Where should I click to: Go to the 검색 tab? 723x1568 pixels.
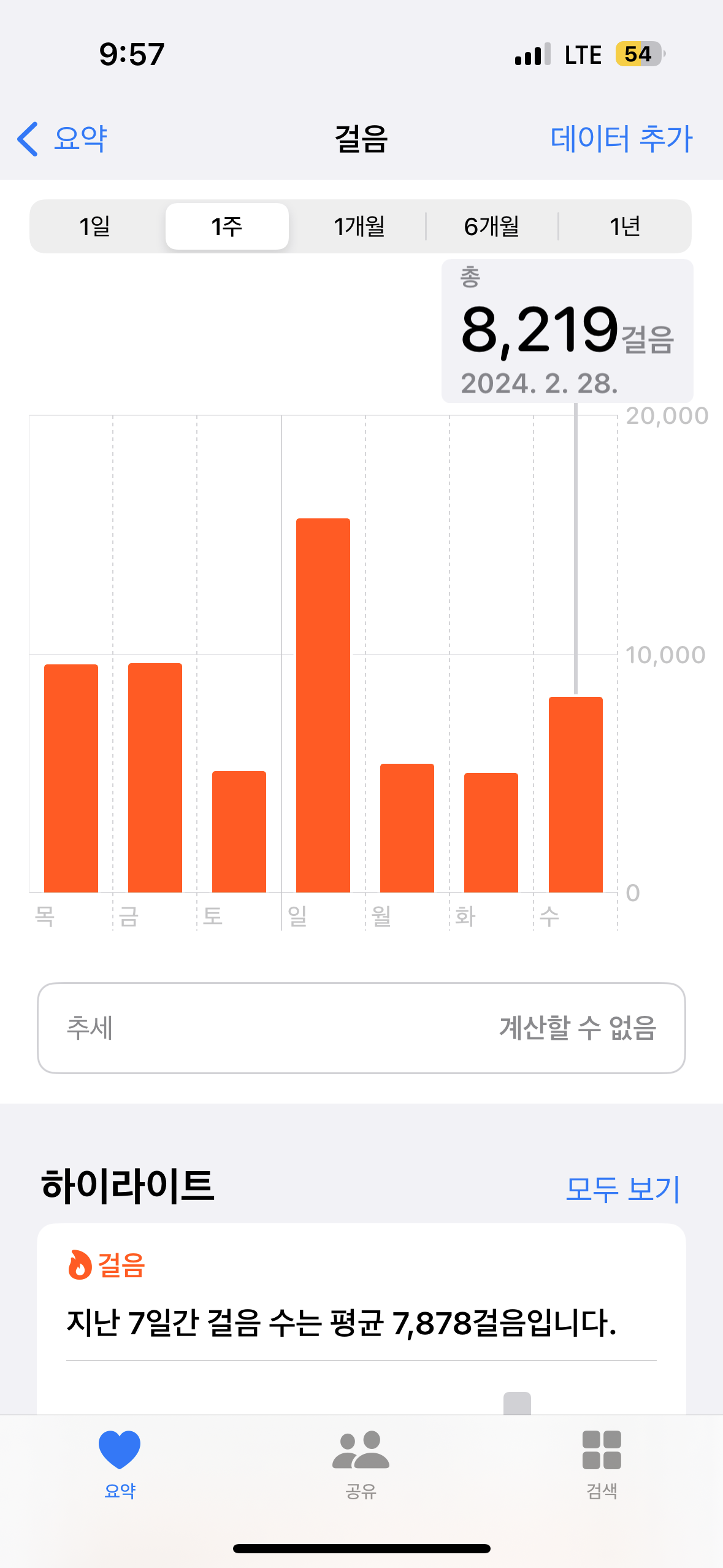pyautogui.click(x=602, y=1462)
